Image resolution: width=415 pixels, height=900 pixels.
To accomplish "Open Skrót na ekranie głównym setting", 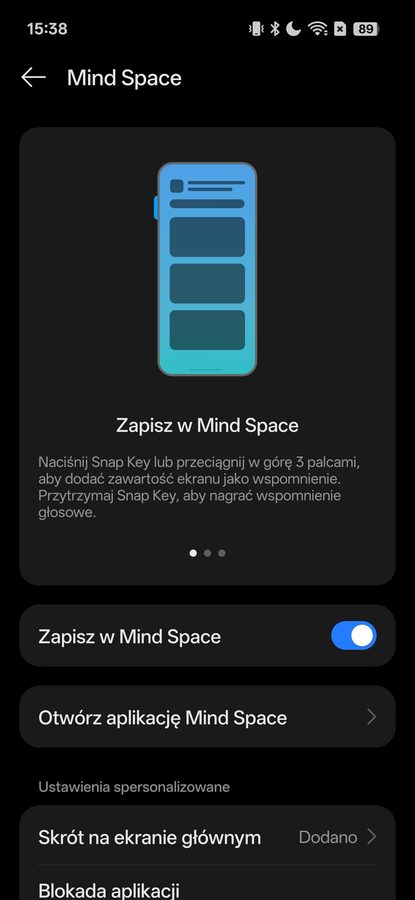I will pos(207,837).
